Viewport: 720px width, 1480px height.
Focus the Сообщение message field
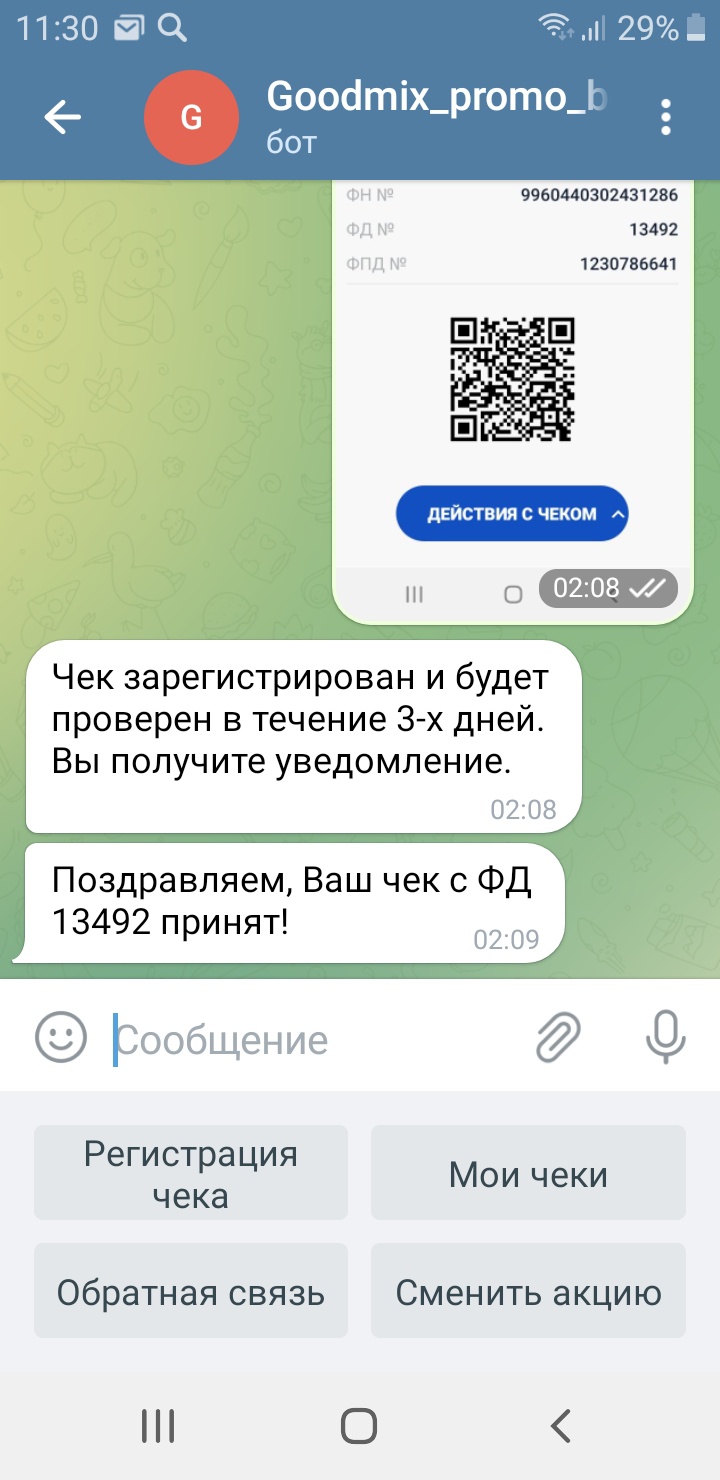(x=320, y=1040)
